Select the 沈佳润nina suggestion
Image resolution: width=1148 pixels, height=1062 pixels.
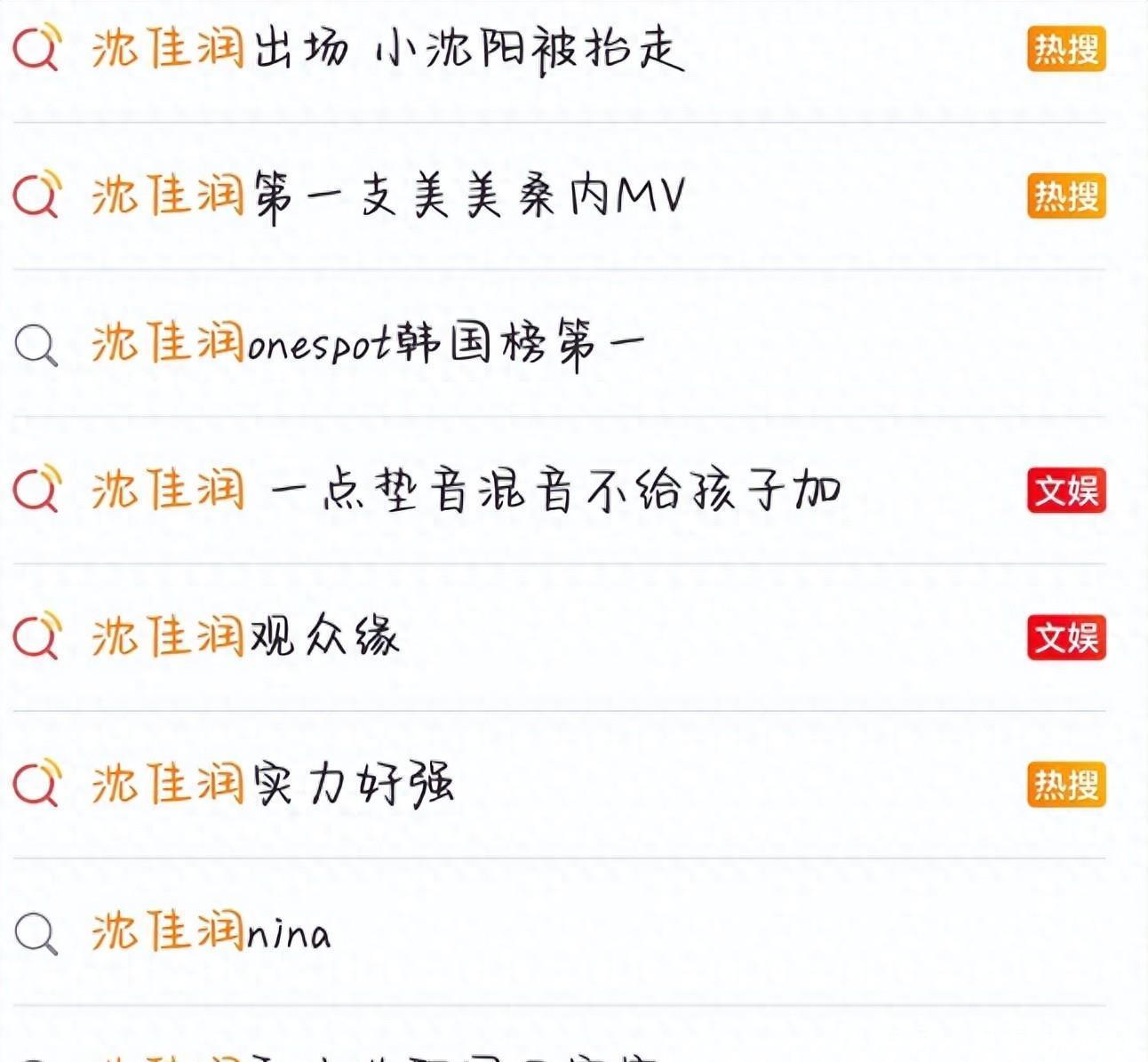(x=211, y=932)
